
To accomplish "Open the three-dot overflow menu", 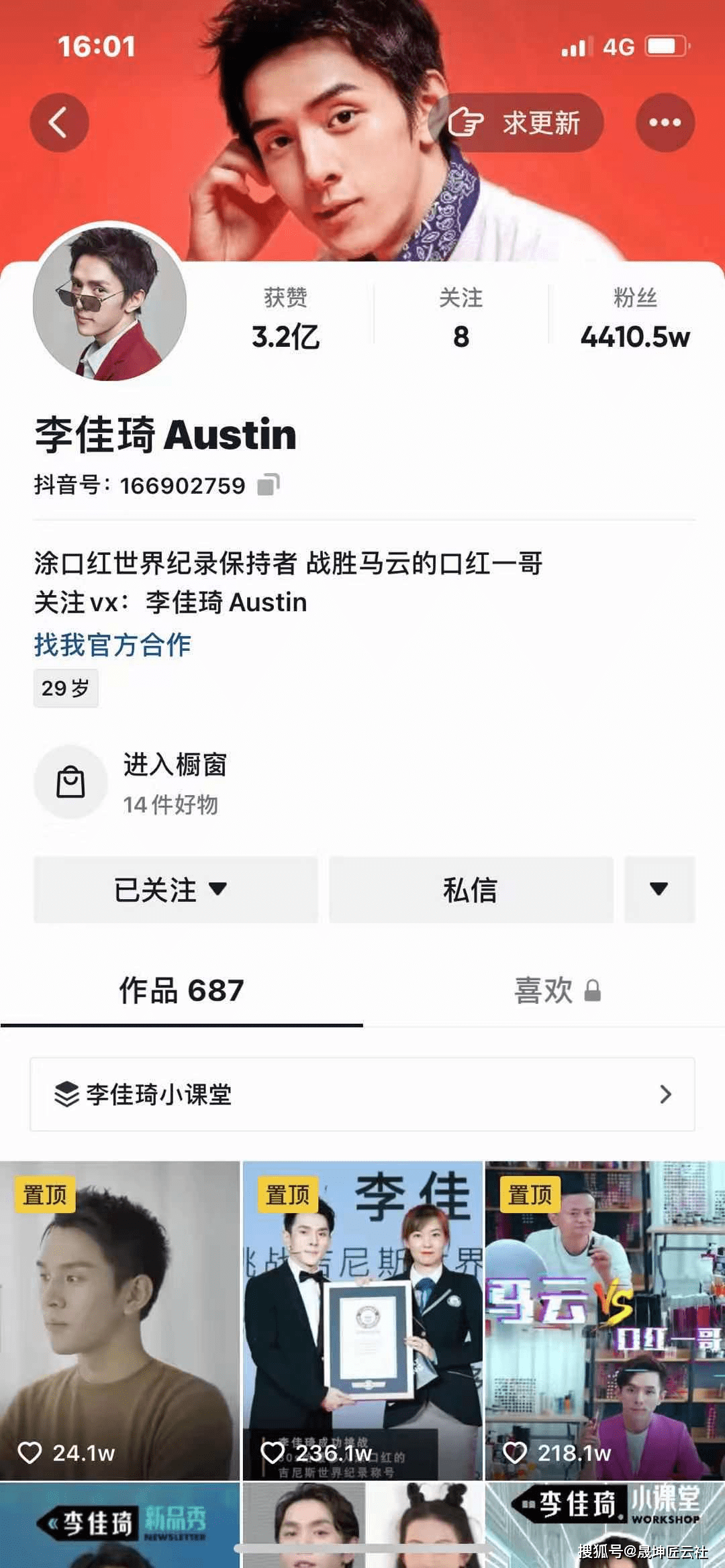I will pos(665,123).
